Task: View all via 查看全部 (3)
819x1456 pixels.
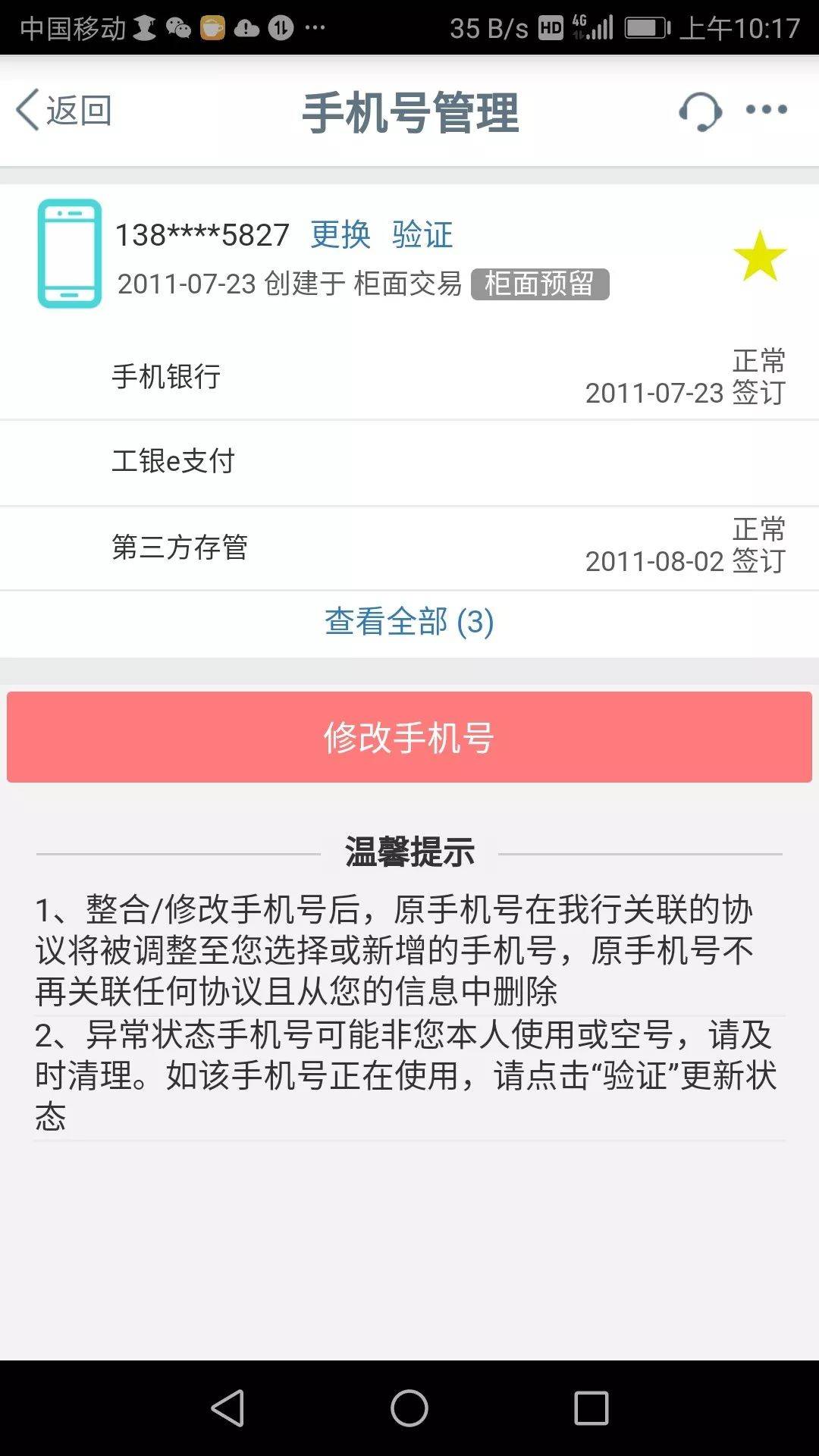Action: (409, 622)
